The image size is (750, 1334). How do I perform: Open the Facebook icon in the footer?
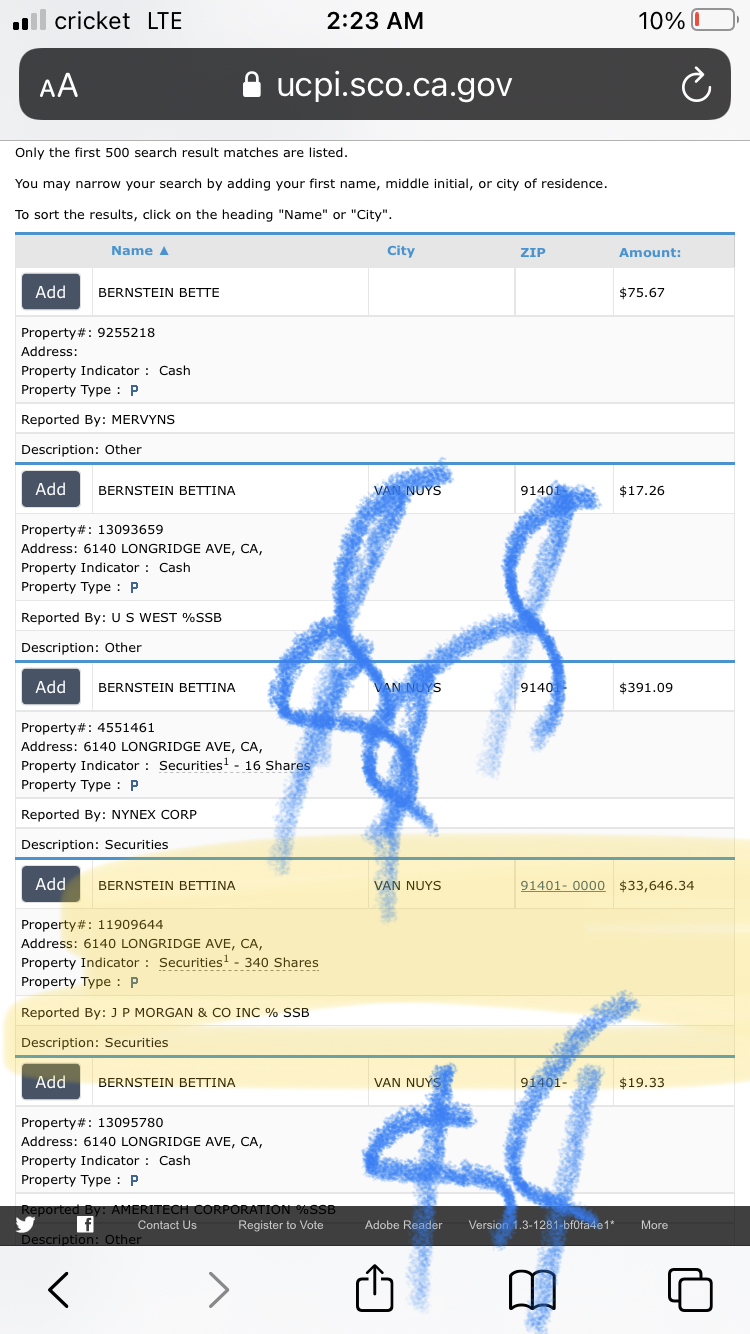(x=86, y=1224)
